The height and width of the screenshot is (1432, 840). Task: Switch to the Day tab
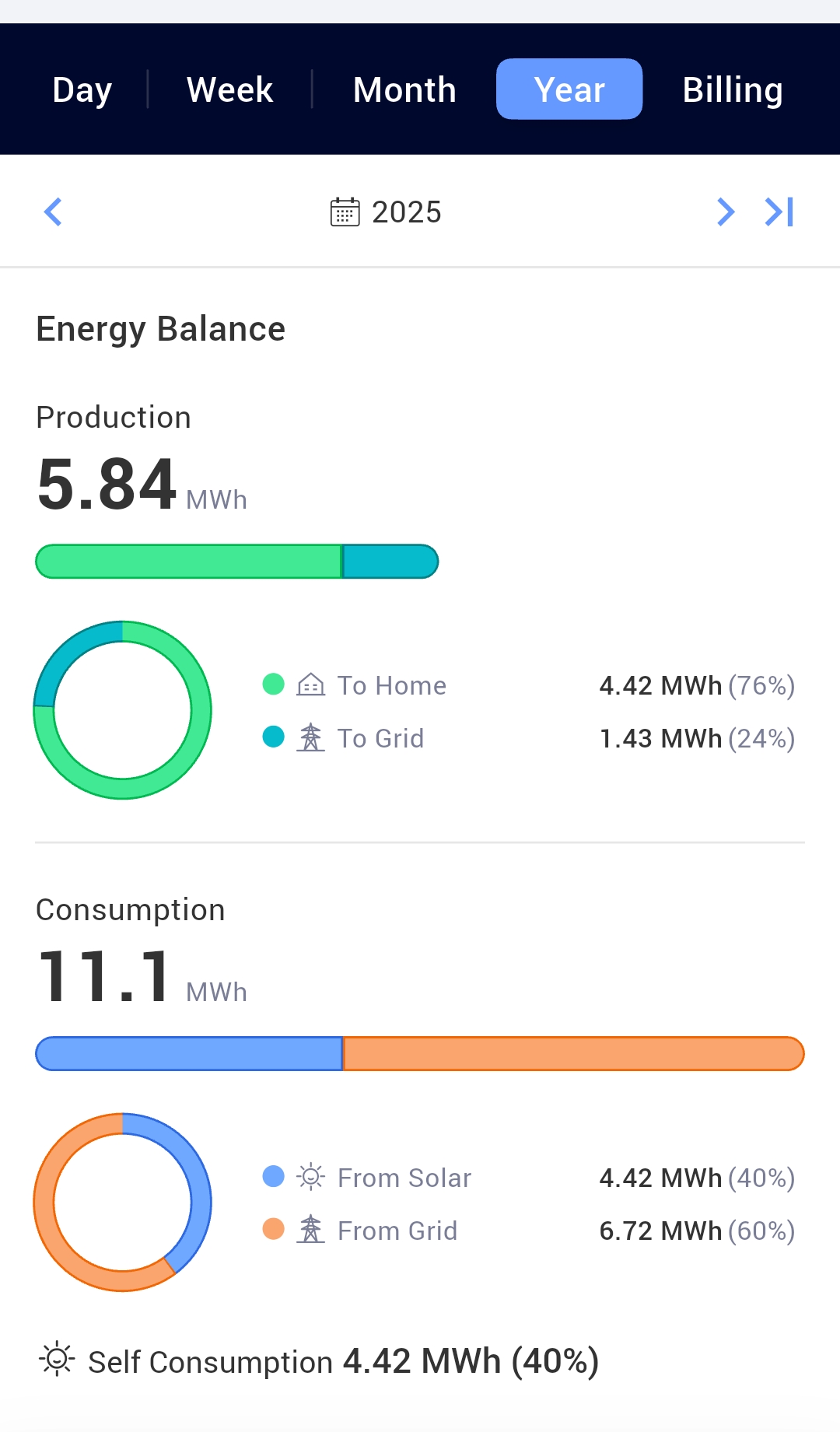tap(82, 89)
